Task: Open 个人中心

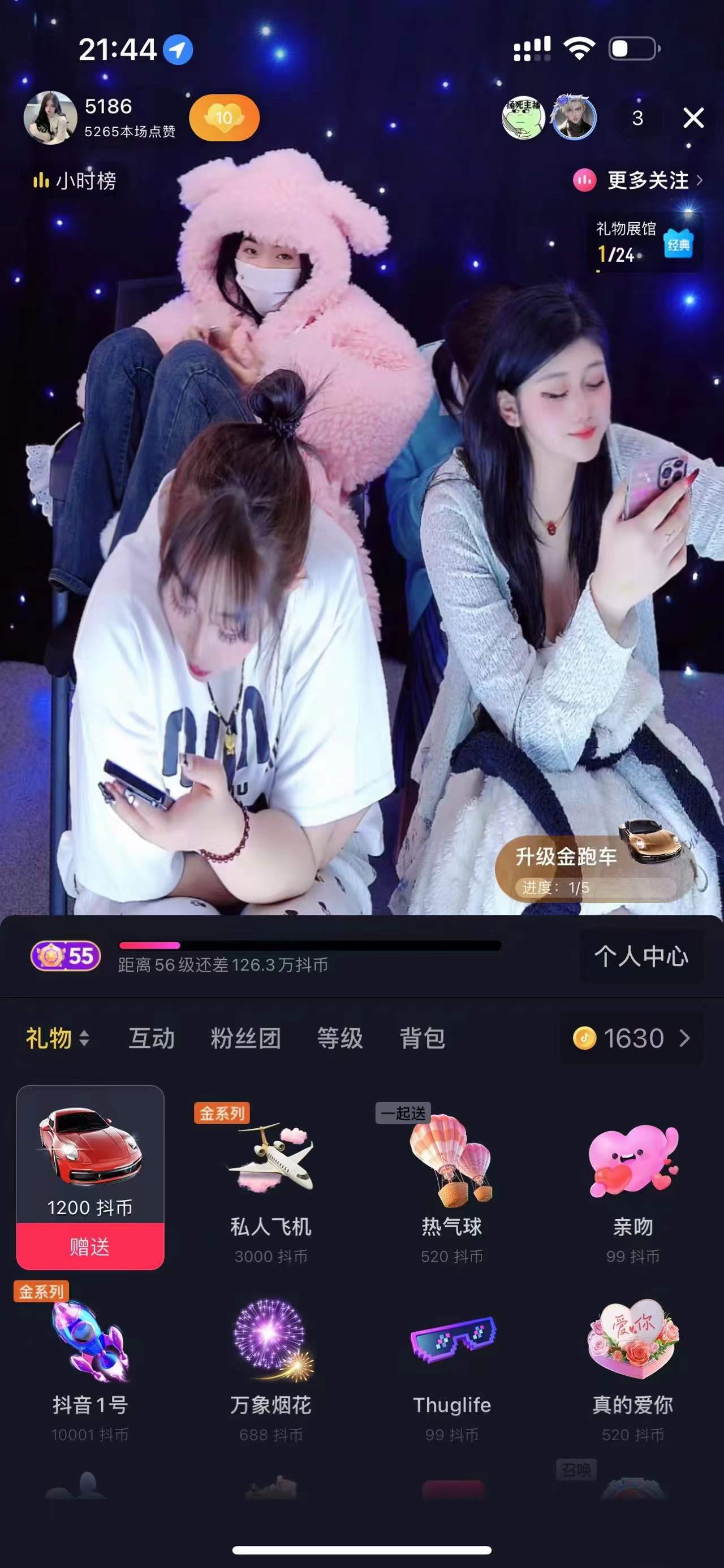Action: tap(641, 956)
